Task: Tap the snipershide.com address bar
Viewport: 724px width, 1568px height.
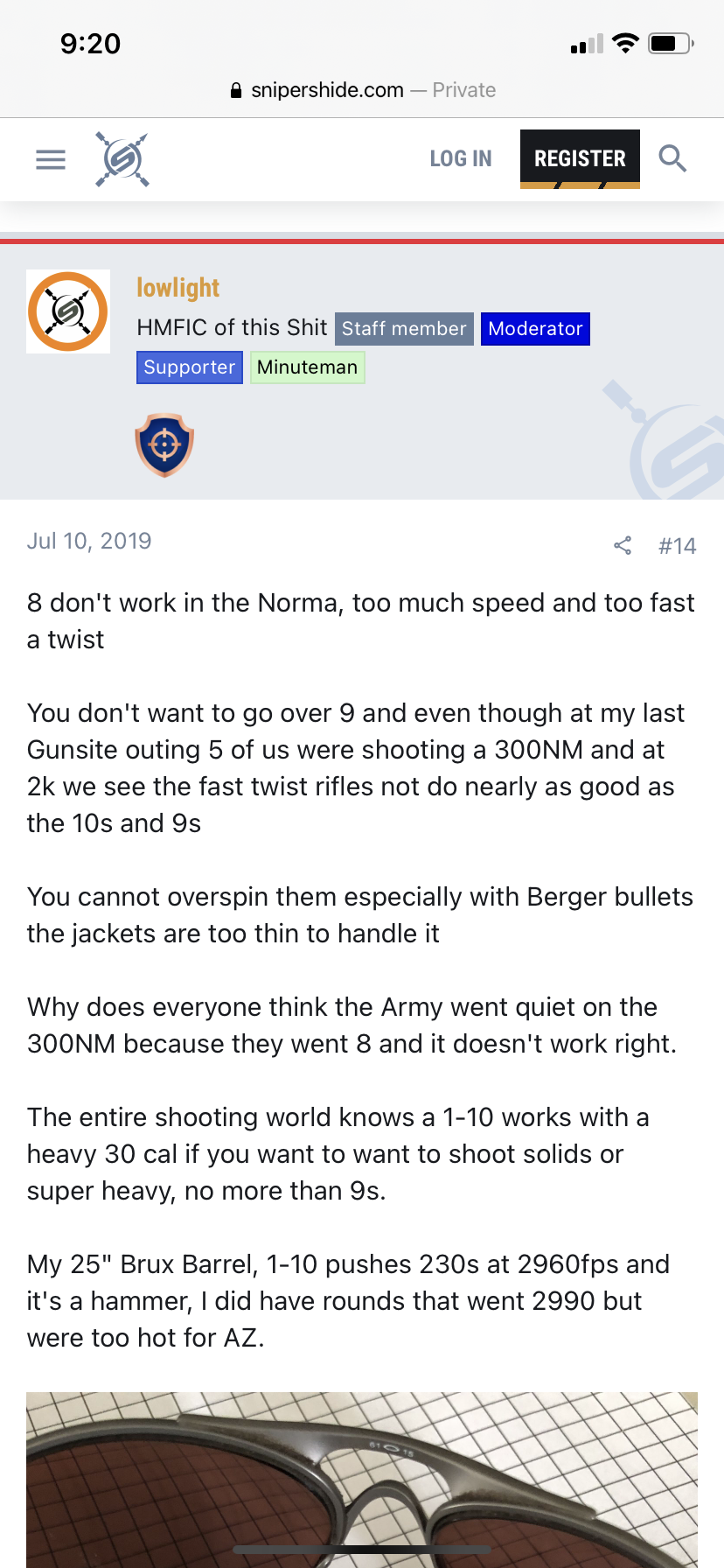Action: 362,90
